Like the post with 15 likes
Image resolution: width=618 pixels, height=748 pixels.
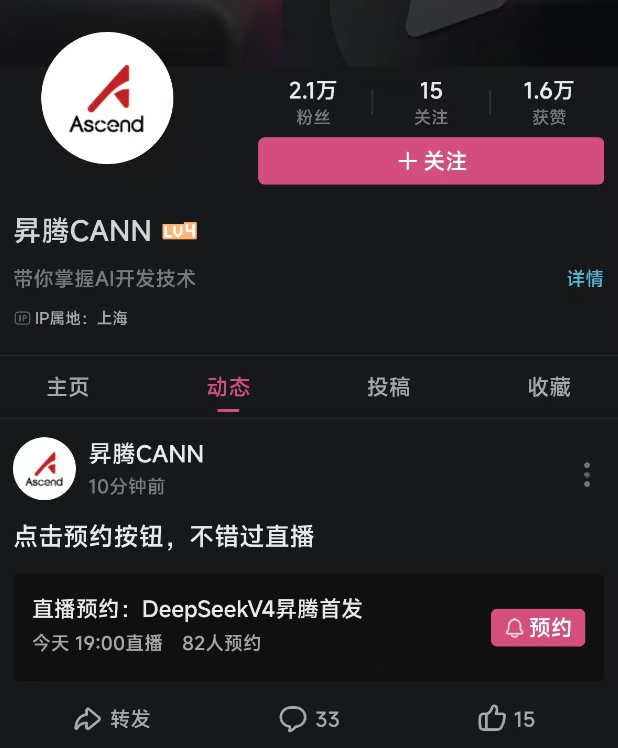pyautogui.click(x=506, y=719)
